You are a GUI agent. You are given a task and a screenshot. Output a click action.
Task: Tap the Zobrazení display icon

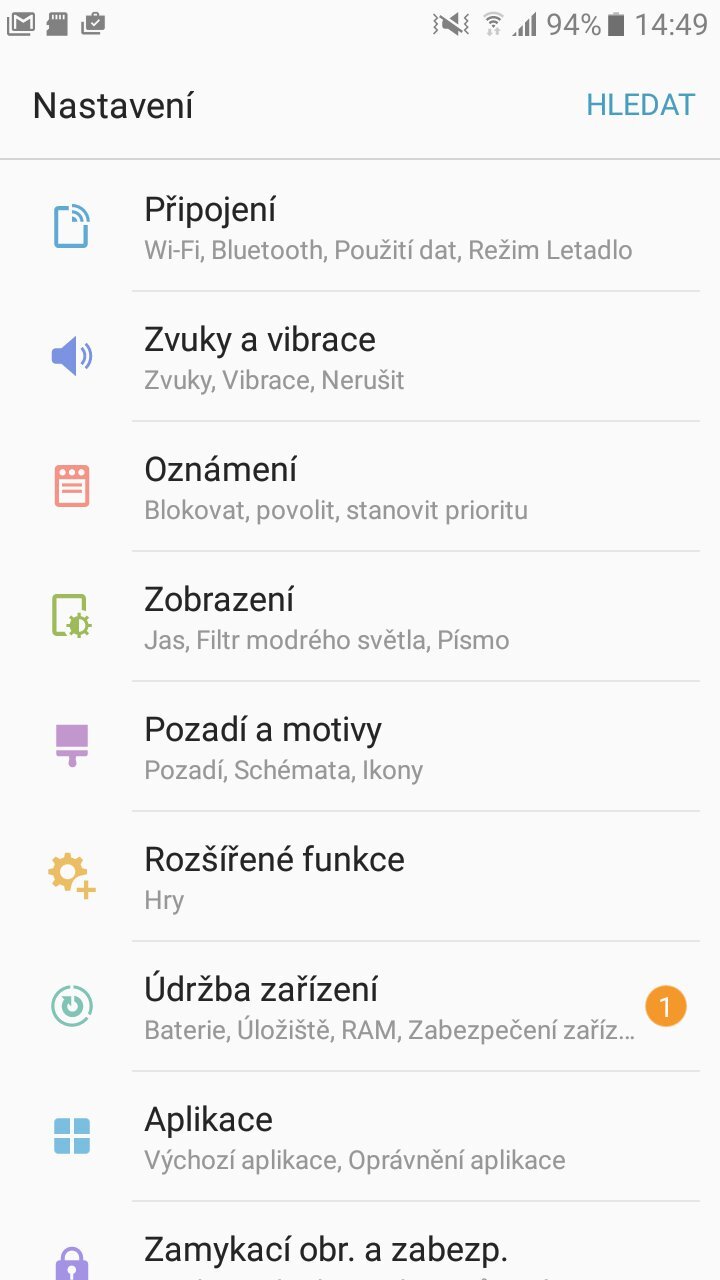coord(71,616)
